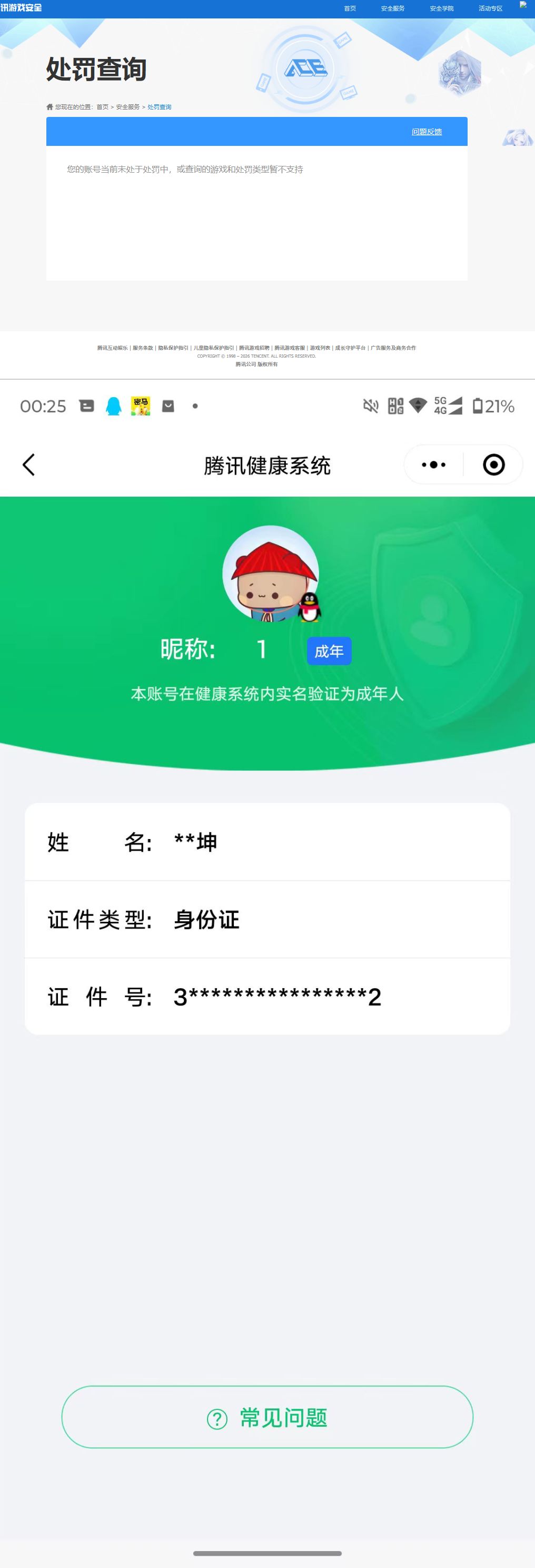The height and width of the screenshot is (1568, 535).
Task: Tap the question mark icon on 常见问题
Action: click(x=216, y=1418)
